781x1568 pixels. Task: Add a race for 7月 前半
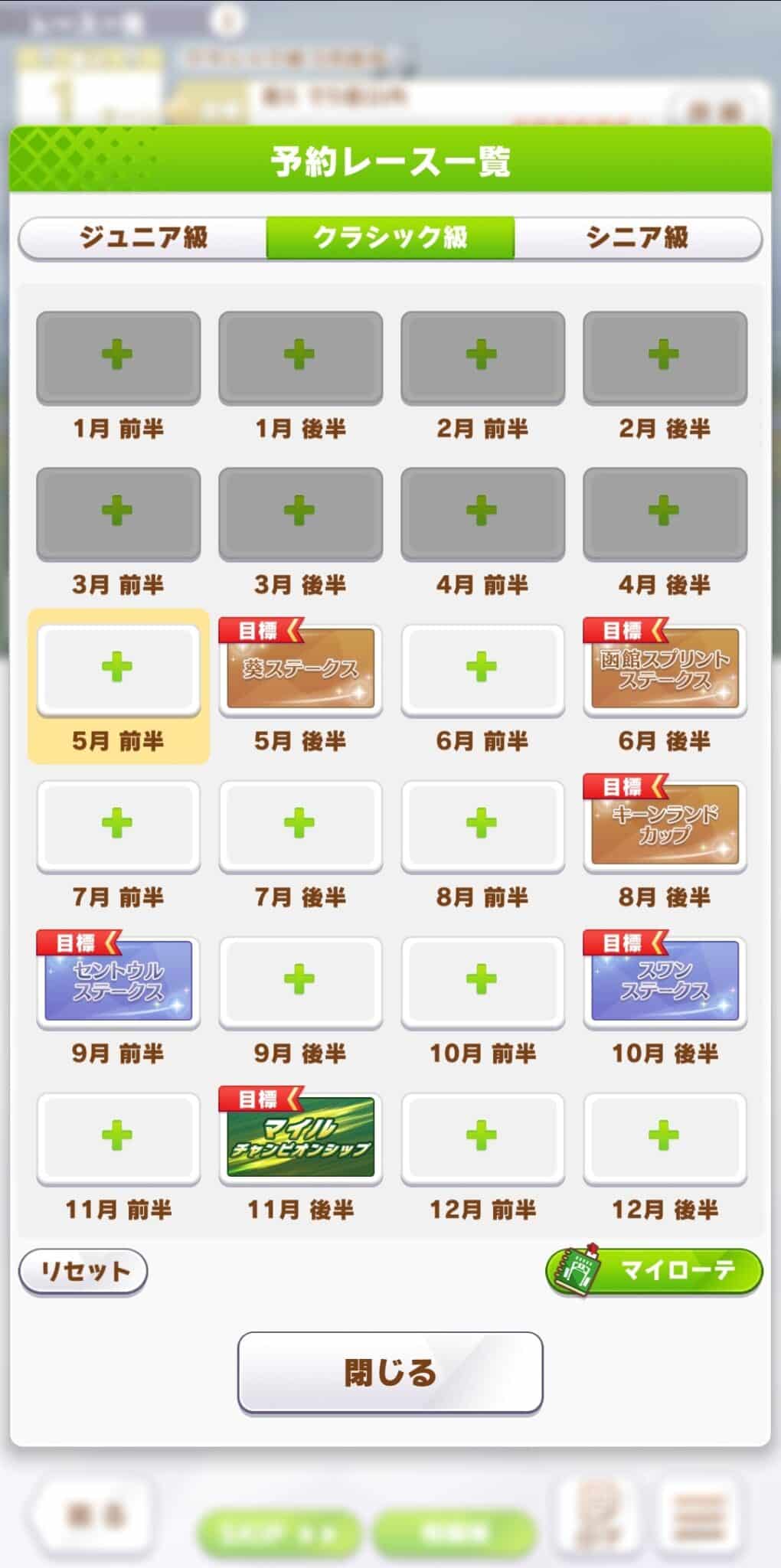(118, 826)
